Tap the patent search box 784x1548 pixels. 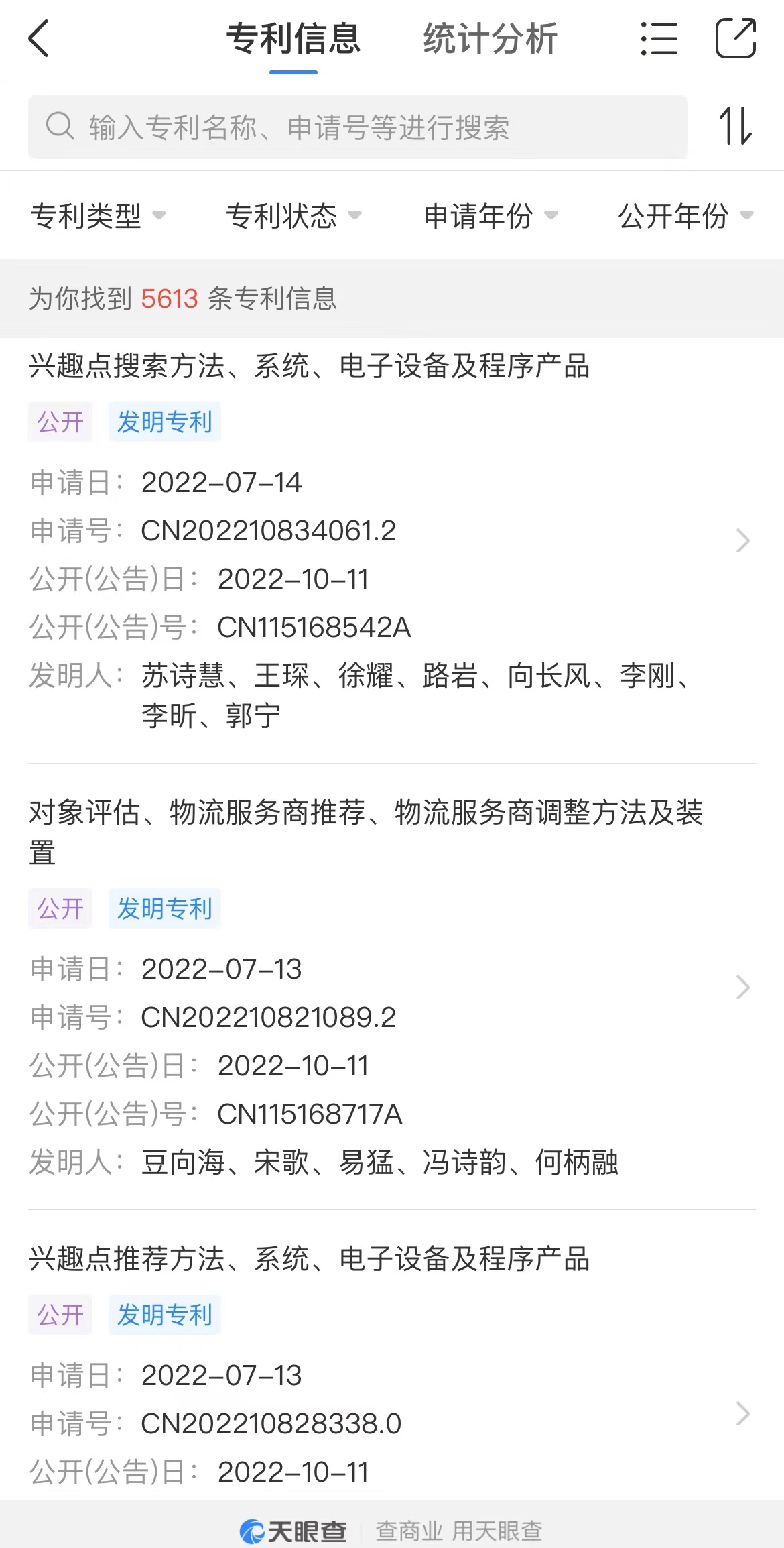pos(358,127)
